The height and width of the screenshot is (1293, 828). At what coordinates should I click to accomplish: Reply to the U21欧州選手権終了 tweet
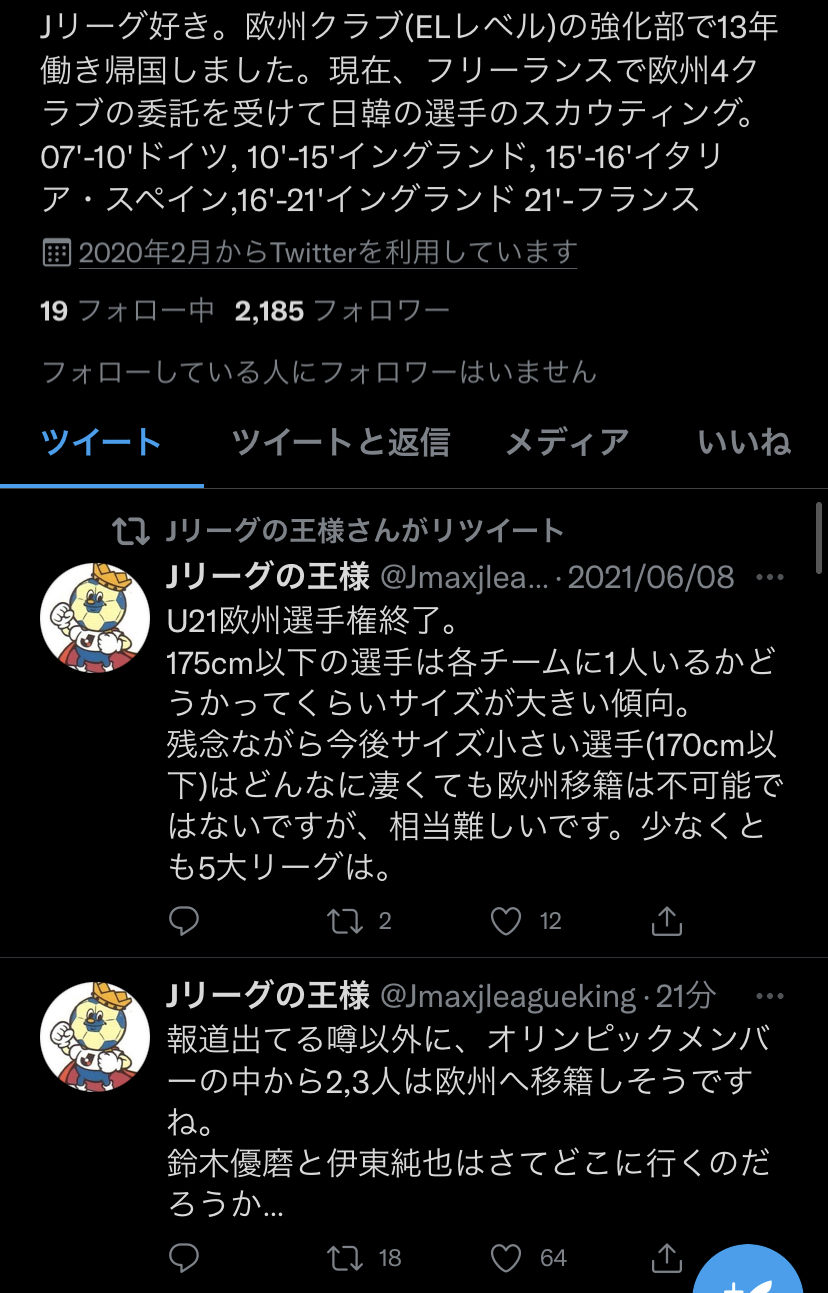tap(184, 921)
